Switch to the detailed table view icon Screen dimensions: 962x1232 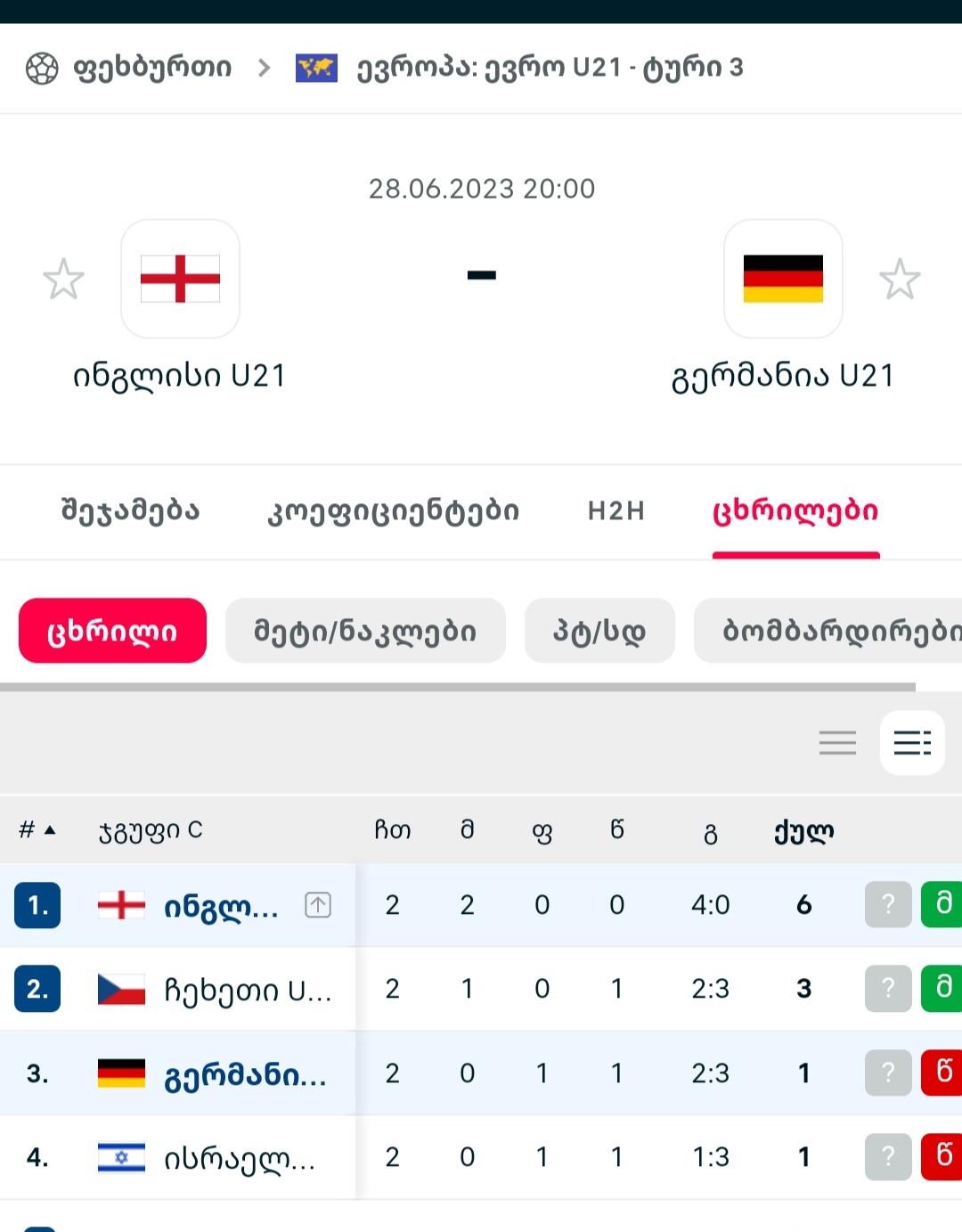pyautogui.click(x=912, y=742)
